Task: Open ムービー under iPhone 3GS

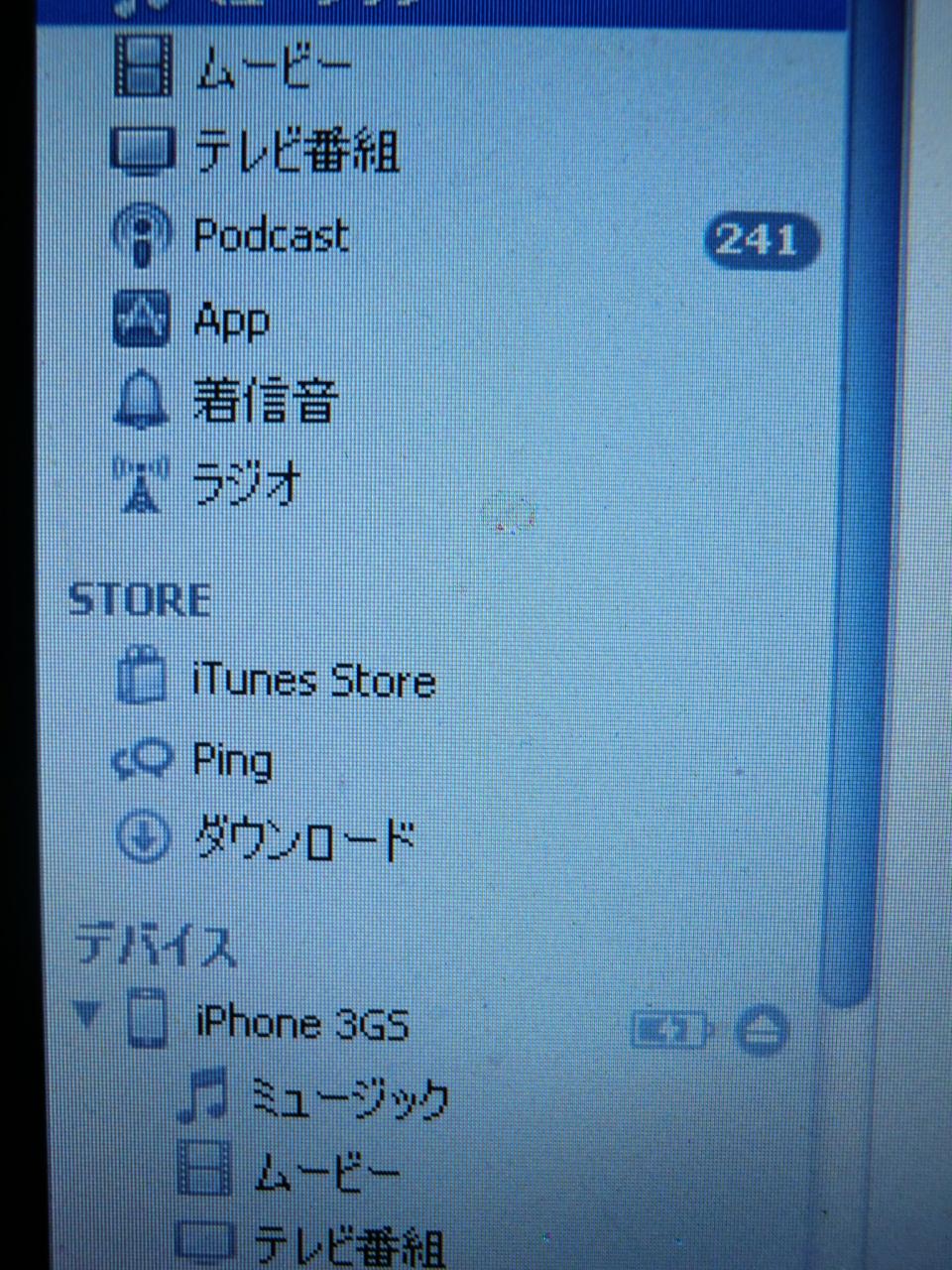Action: tap(327, 1172)
